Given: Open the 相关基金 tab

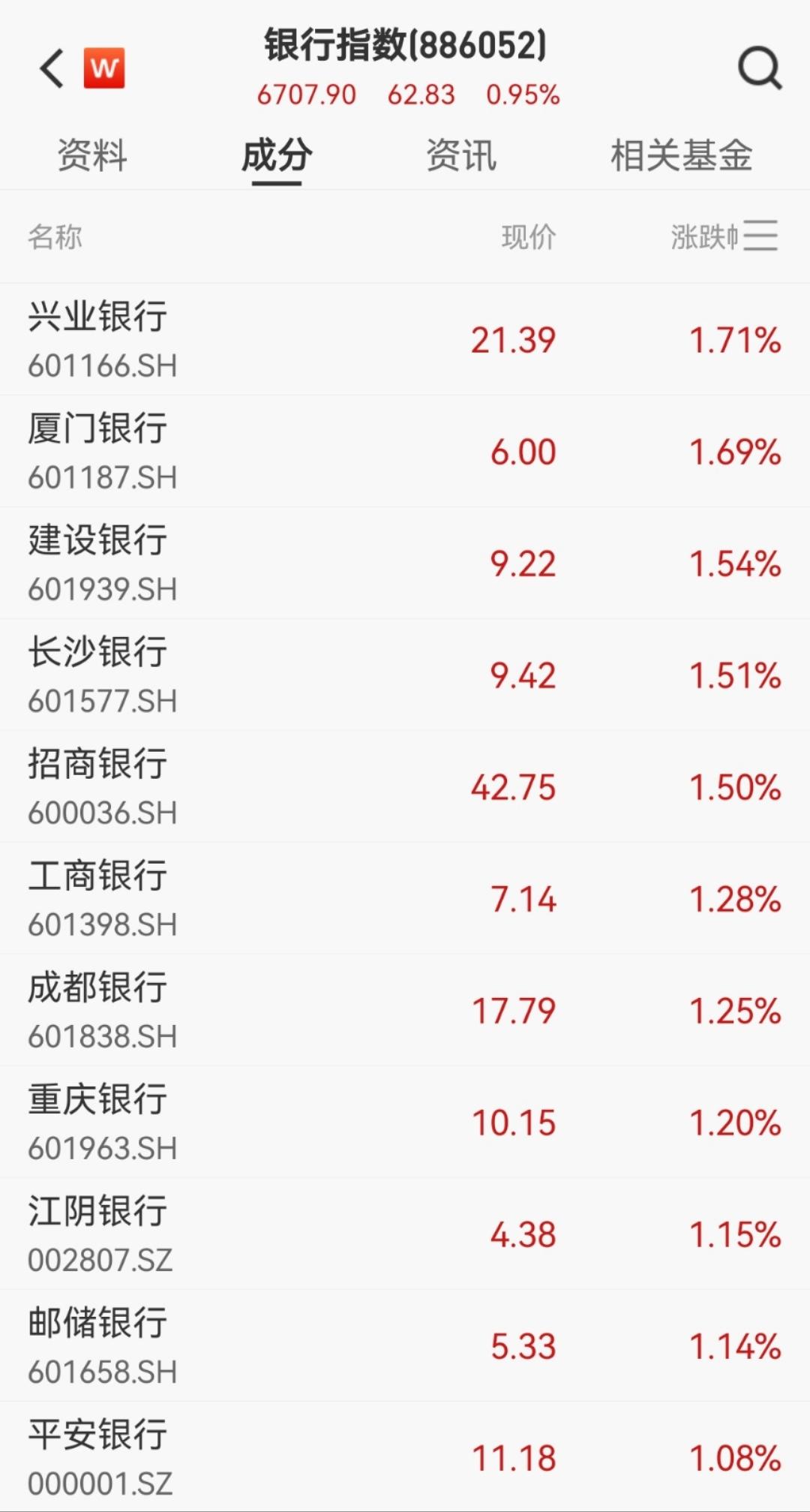Looking at the screenshot, I should coord(681,156).
